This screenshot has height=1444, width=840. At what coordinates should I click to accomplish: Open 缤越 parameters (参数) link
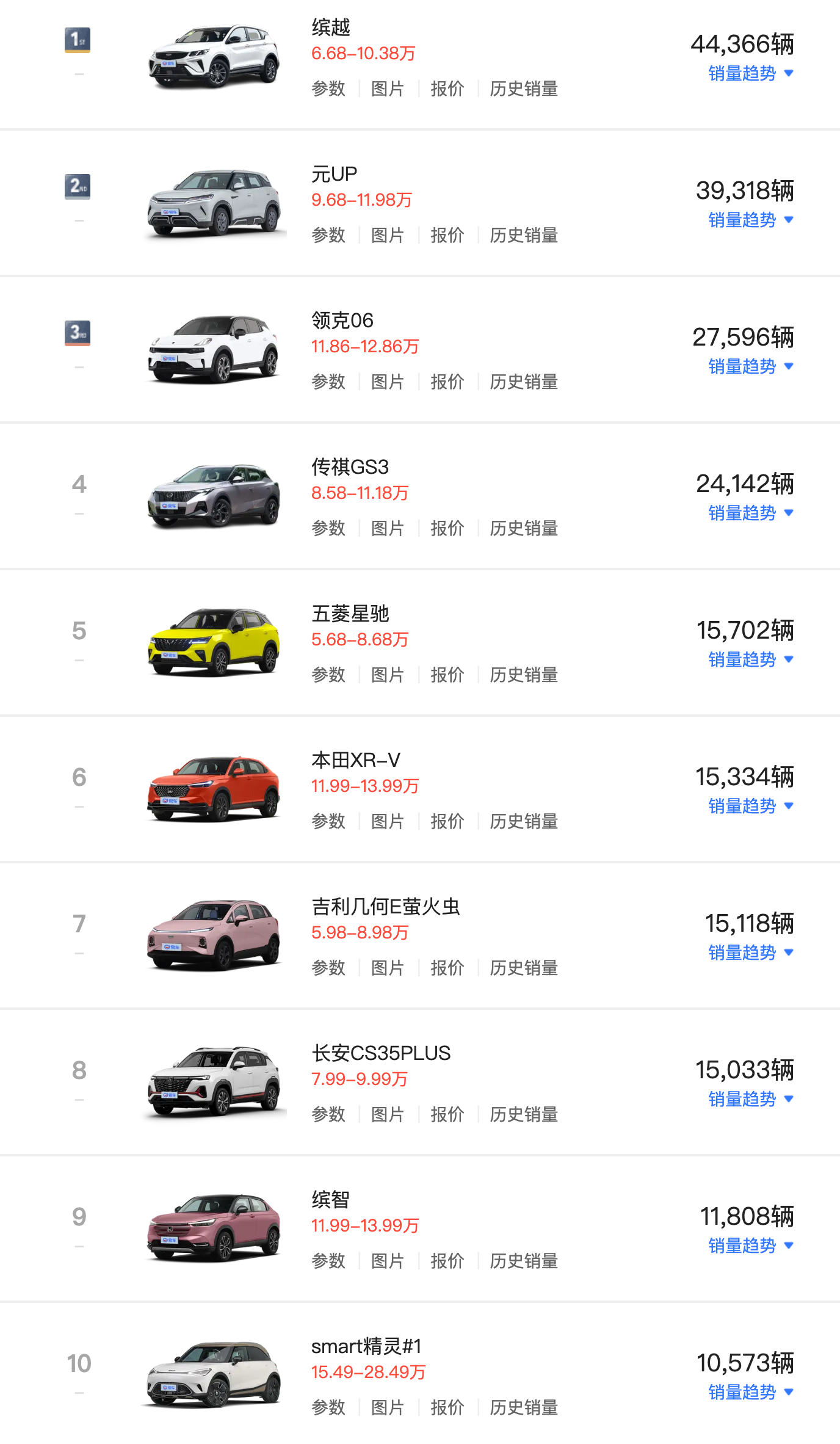click(328, 89)
